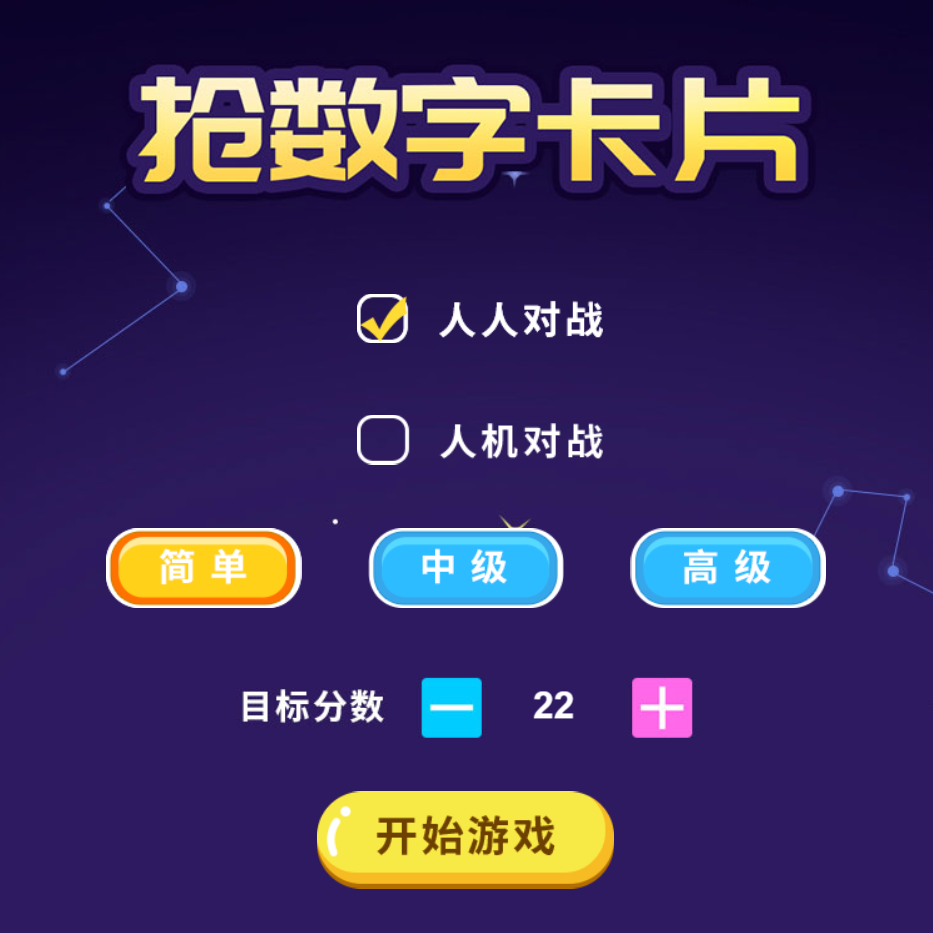This screenshot has height=933, width=933.
Task: Pick the 高级 difficulty level
Action: click(727, 567)
